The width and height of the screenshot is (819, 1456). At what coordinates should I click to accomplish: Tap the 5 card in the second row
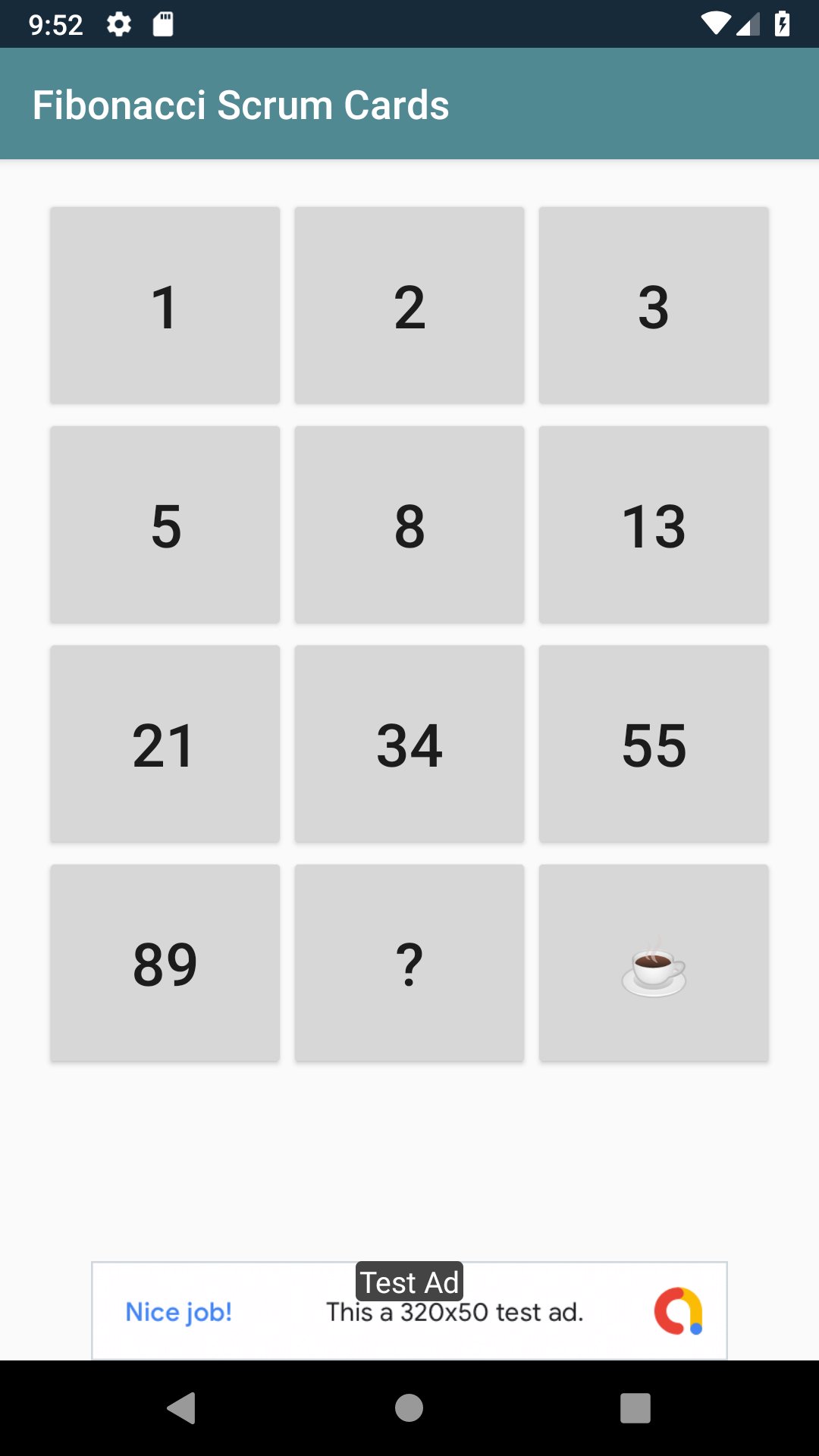tap(165, 525)
